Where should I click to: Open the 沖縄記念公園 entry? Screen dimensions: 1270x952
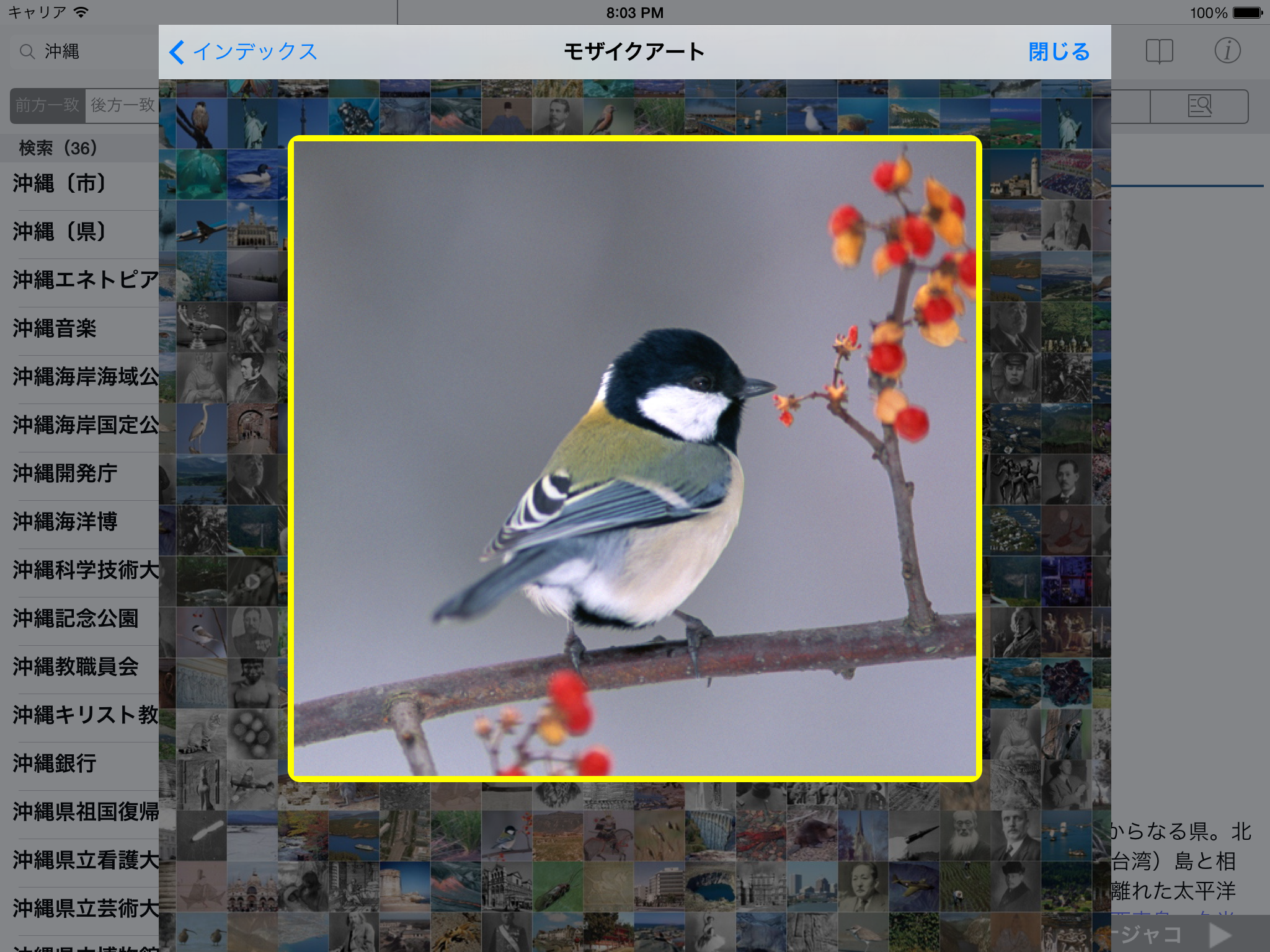click(x=76, y=619)
